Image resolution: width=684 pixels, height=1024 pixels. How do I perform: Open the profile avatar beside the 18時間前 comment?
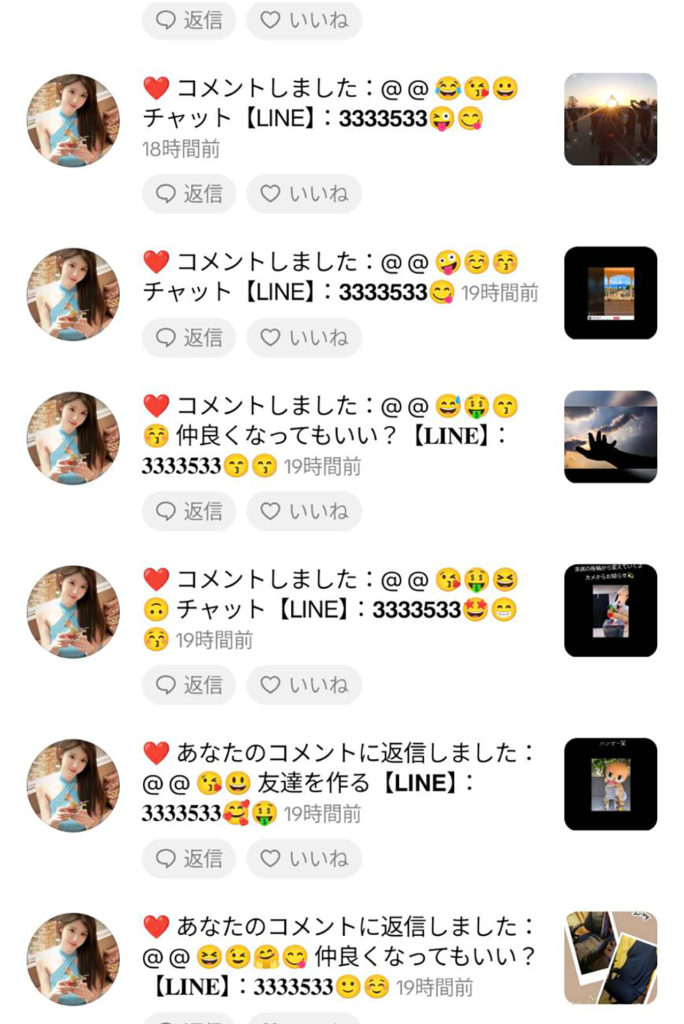click(73, 120)
